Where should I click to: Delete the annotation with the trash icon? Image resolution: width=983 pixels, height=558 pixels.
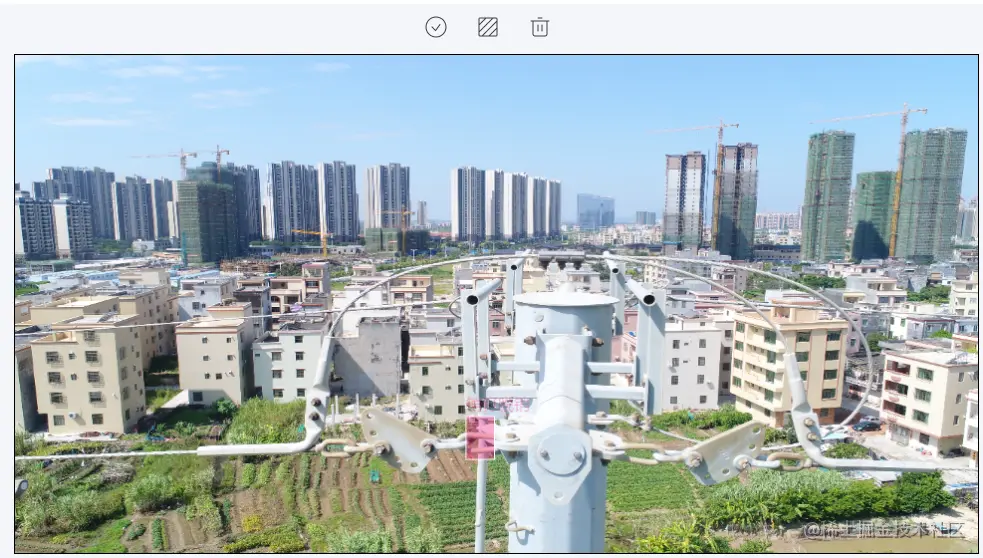(540, 27)
